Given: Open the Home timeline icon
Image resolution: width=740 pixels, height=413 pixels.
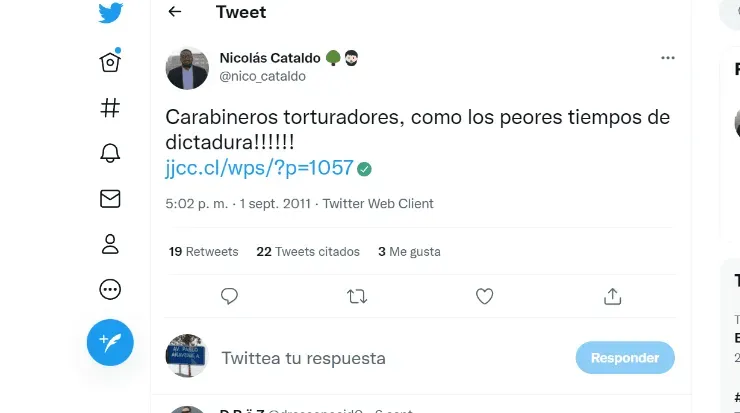Looking at the screenshot, I should pyautogui.click(x=110, y=62).
